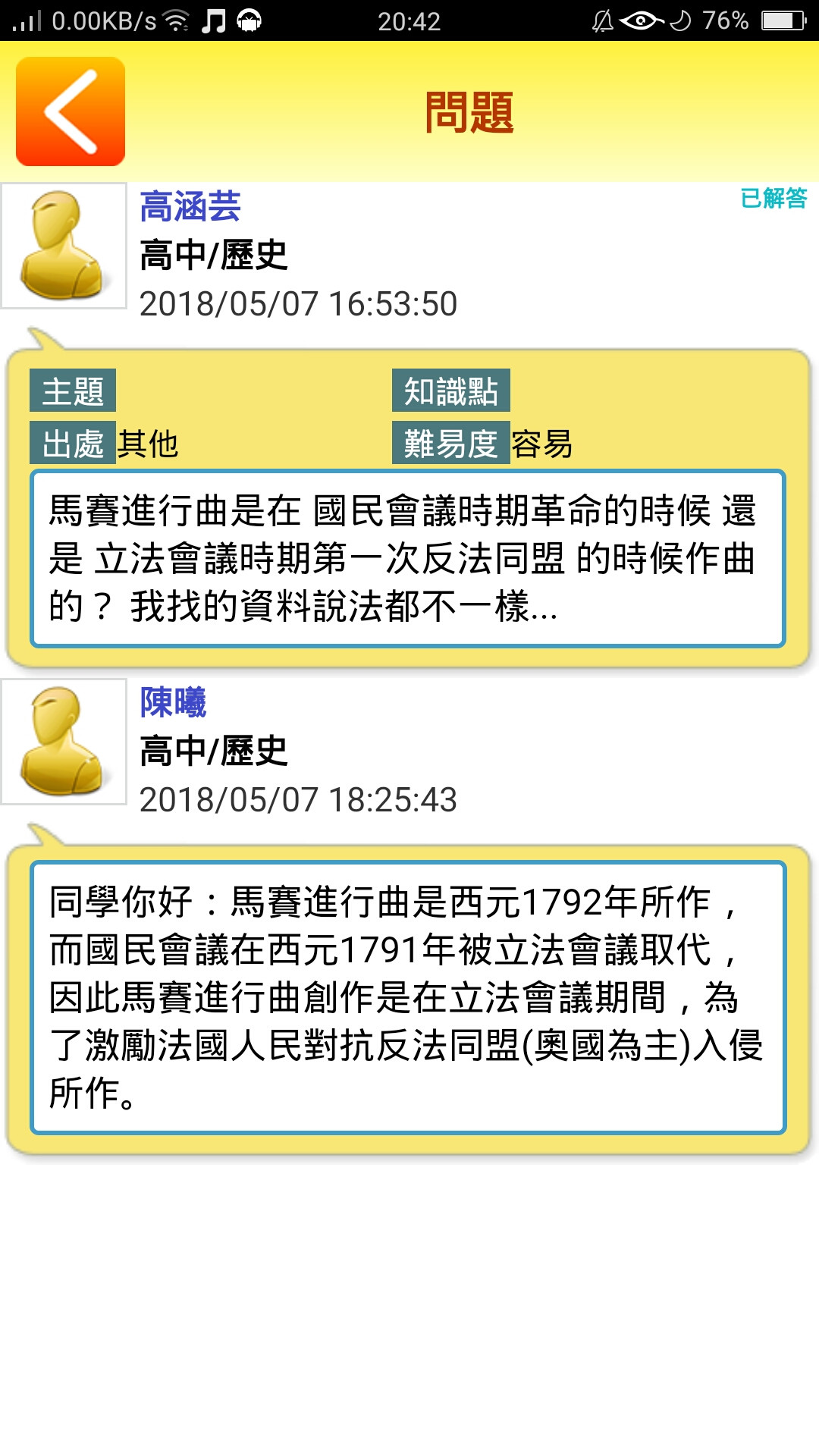Open 高涵芸's profile avatar
This screenshot has height=1456, width=819.
pyautogui.click(x=64, y=246)
